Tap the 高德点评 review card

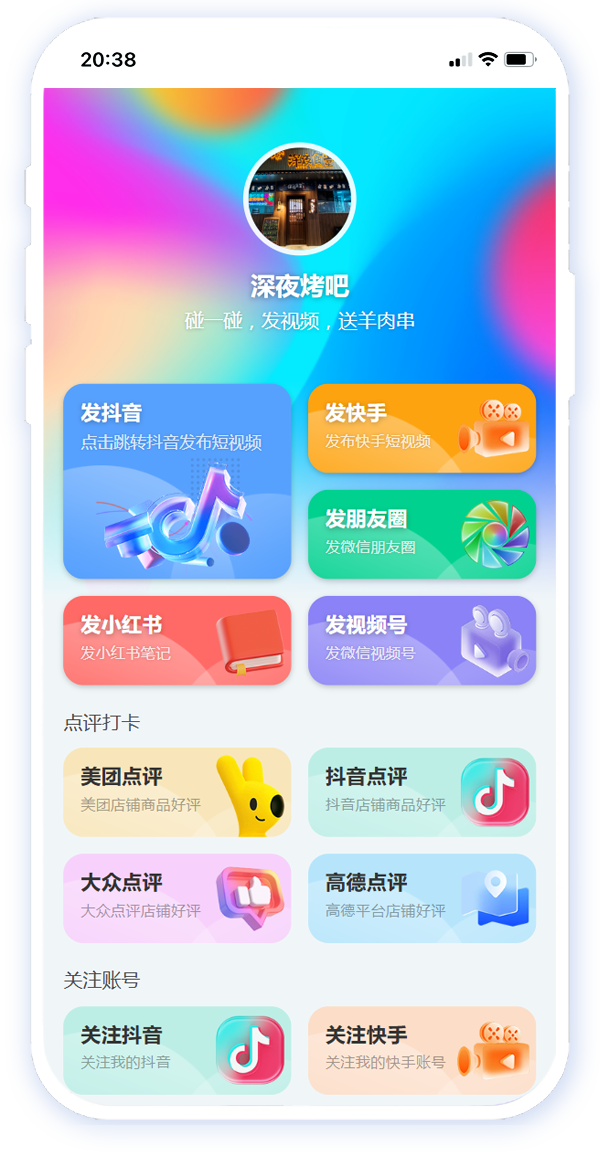pos(421,897)
